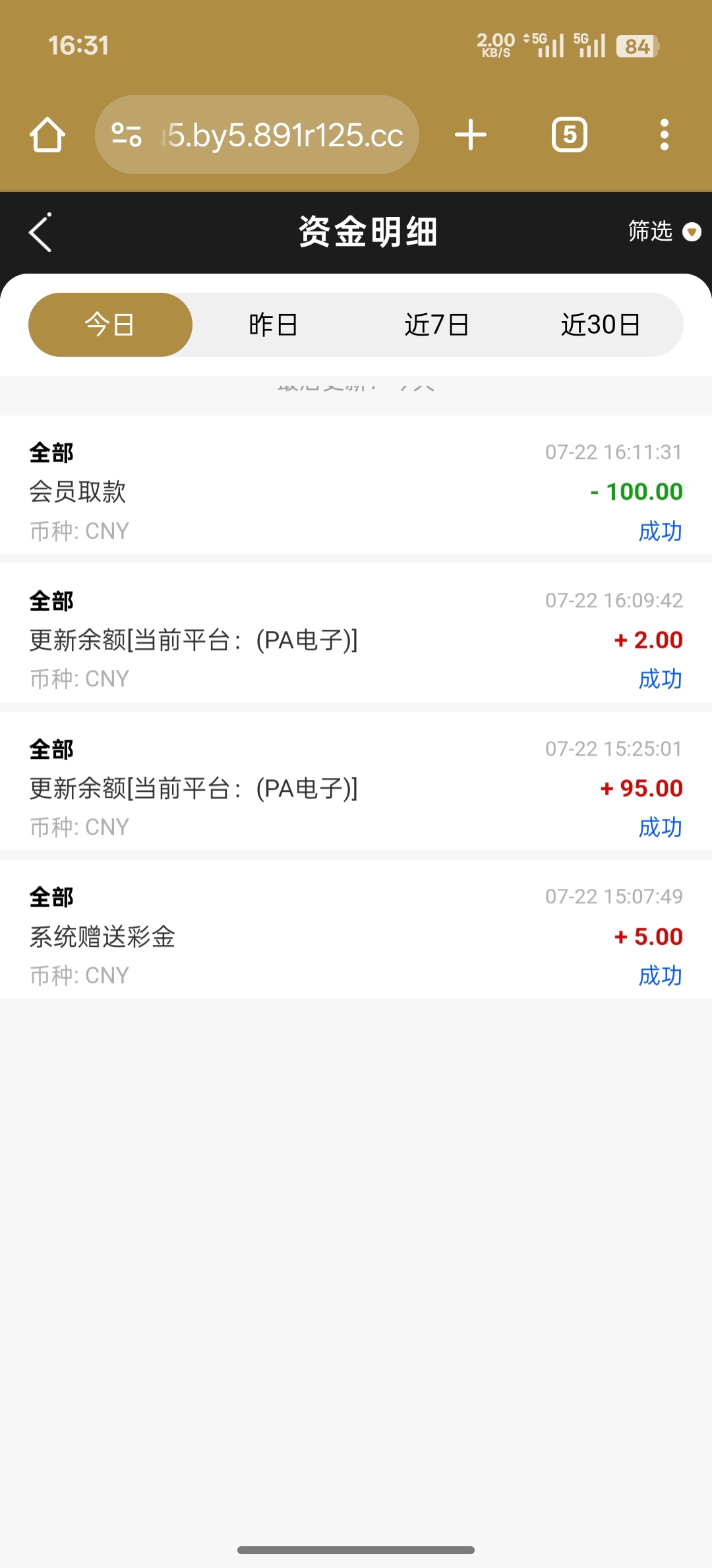The height and width of the screenshot is (1568, 712).
Task: Open the 筛选 filter dropdown
Action: (663, 231)
